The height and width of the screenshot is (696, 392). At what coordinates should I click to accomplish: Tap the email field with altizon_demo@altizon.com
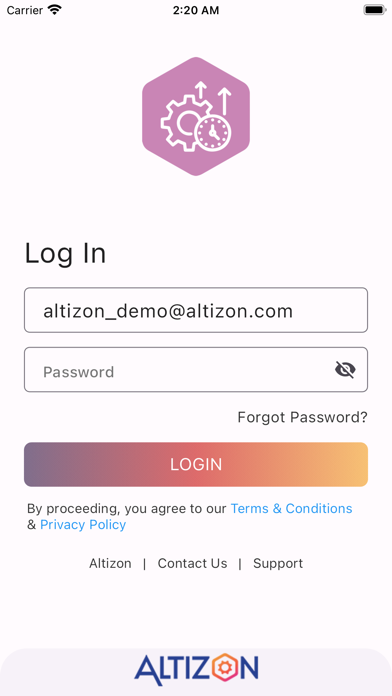[x=196, y=310]
